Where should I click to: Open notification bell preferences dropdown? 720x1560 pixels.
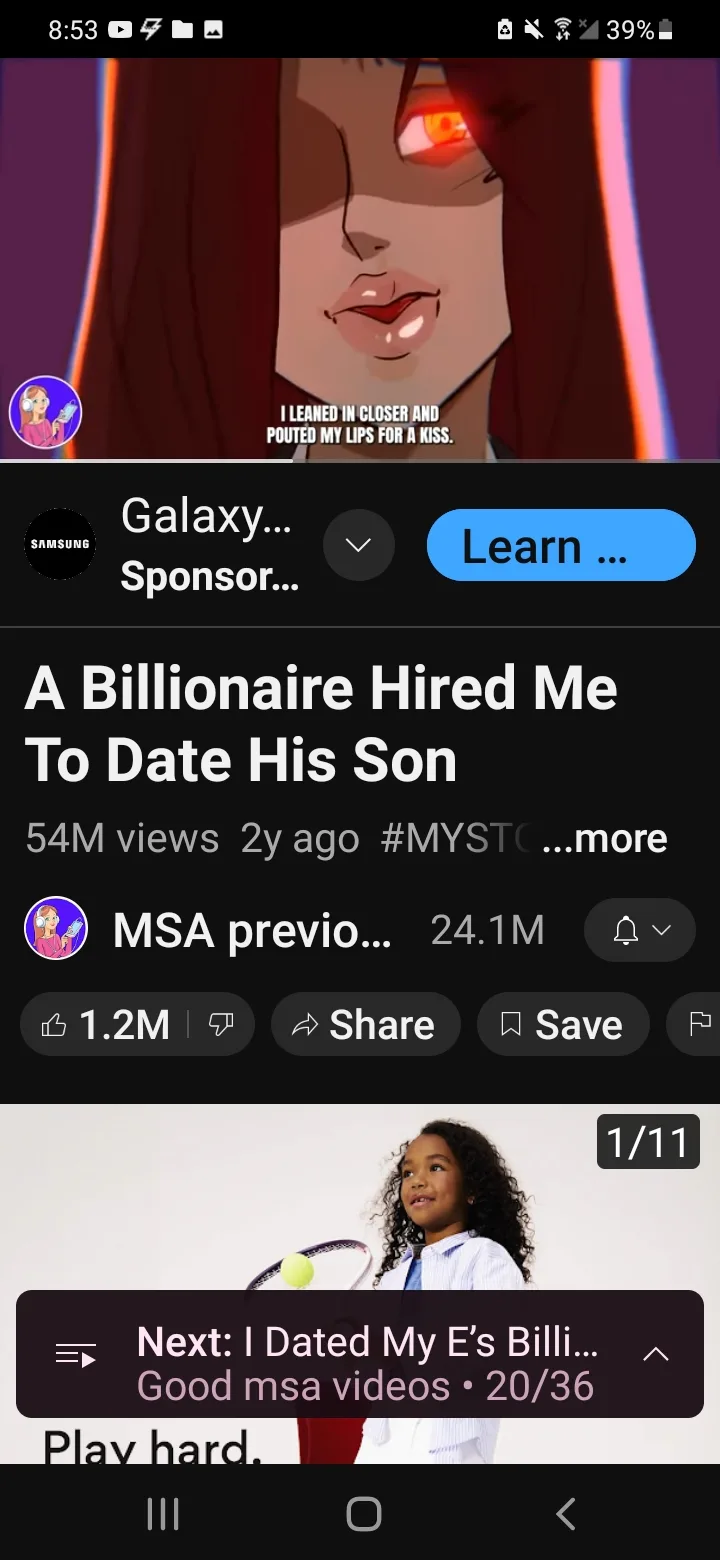coord(639,930)
